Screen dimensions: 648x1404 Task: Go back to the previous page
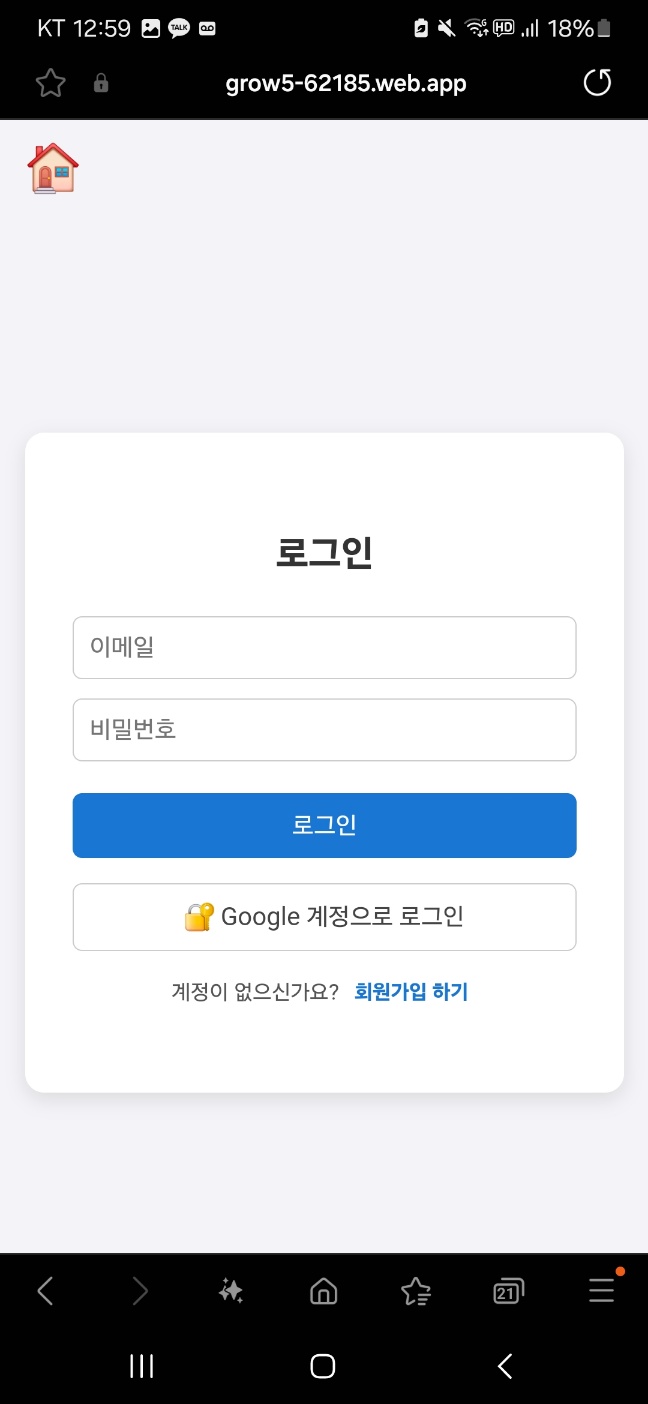[x=45, y=1292]
